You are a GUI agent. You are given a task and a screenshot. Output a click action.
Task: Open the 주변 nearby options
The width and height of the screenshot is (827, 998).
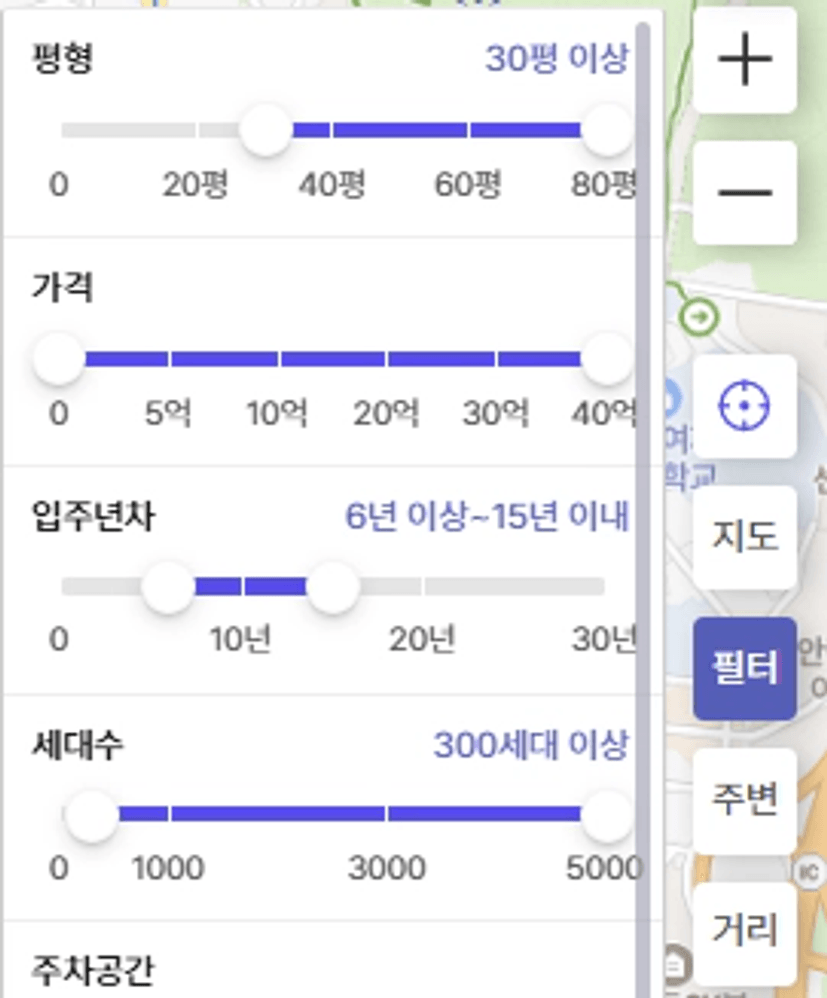point(745,800)
